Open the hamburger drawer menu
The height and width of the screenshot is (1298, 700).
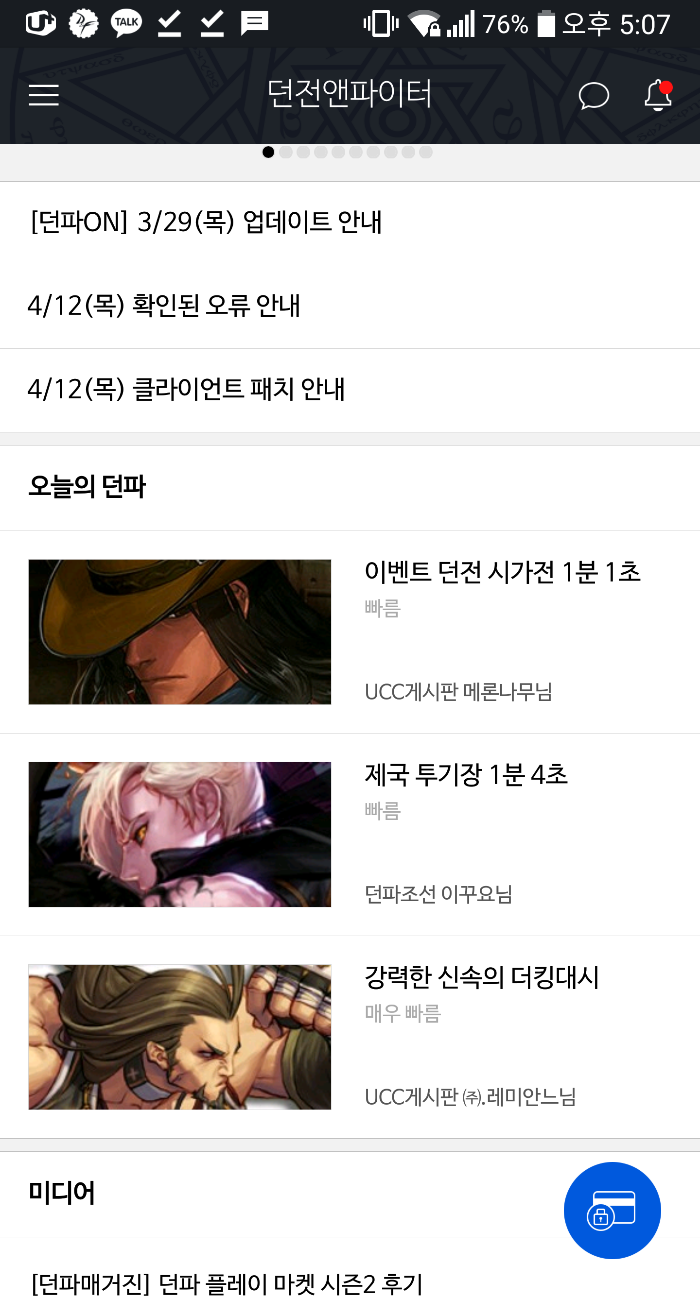(44, 95)
